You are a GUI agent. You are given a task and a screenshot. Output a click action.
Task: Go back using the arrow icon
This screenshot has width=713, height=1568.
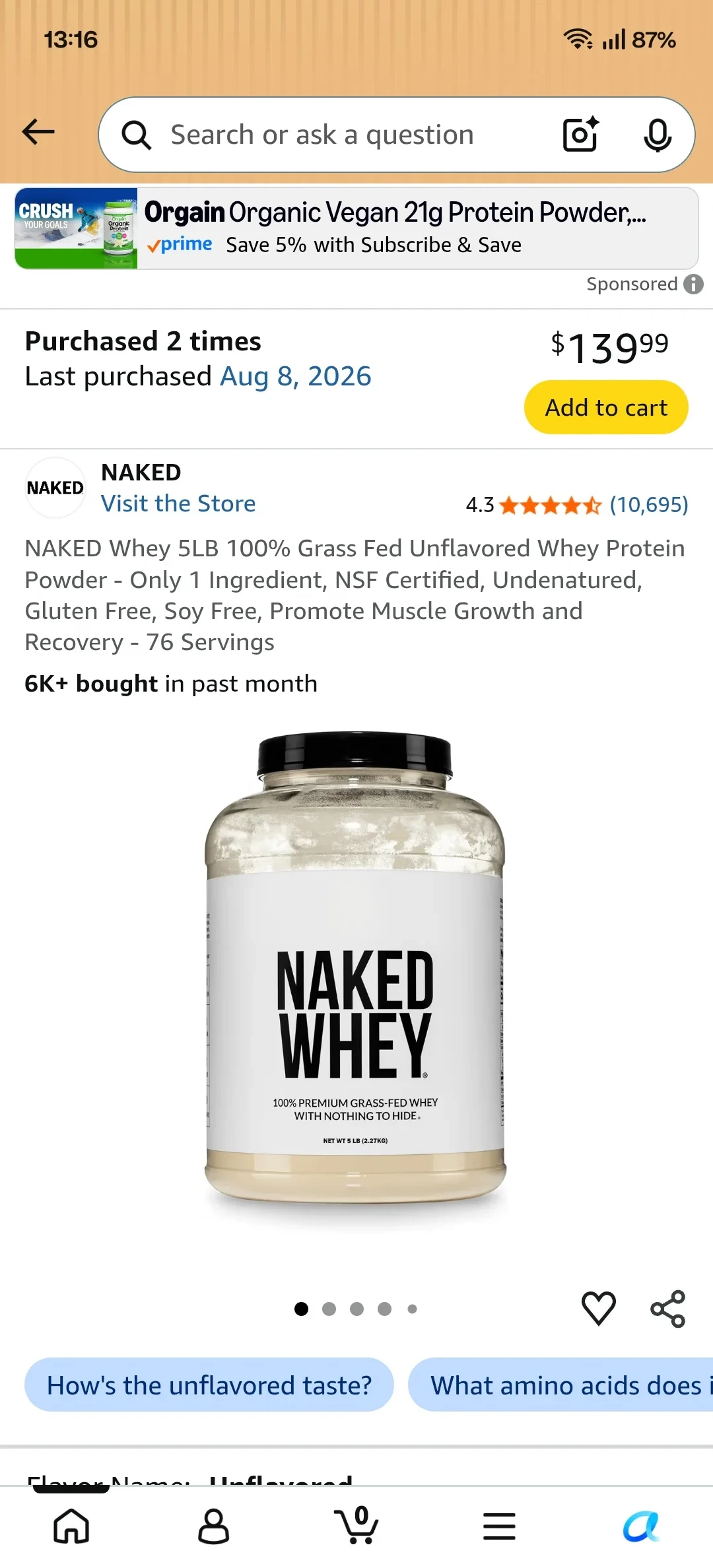(x=38, y=132)
